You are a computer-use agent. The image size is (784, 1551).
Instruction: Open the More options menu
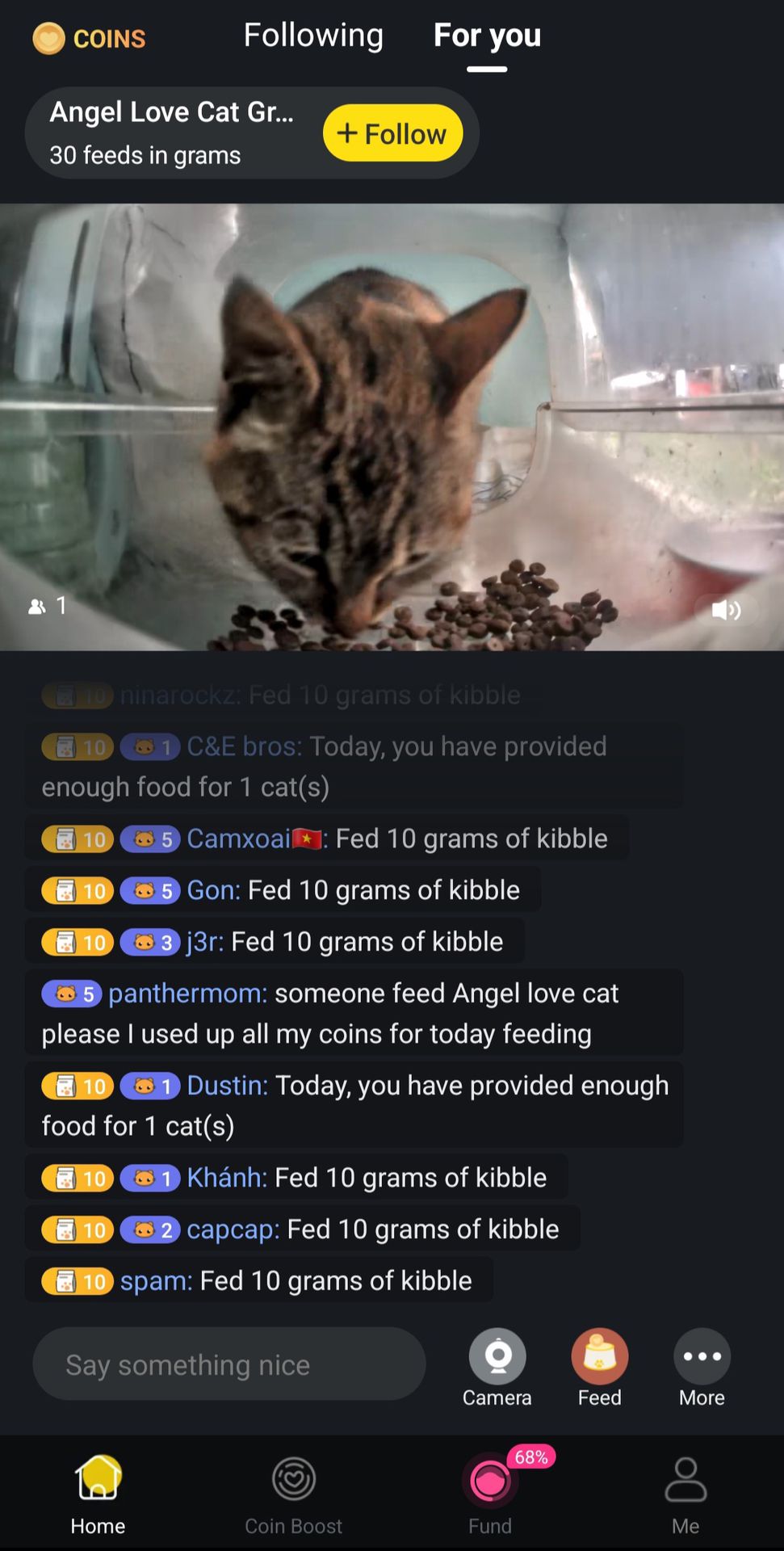[x=702, y=1368]
